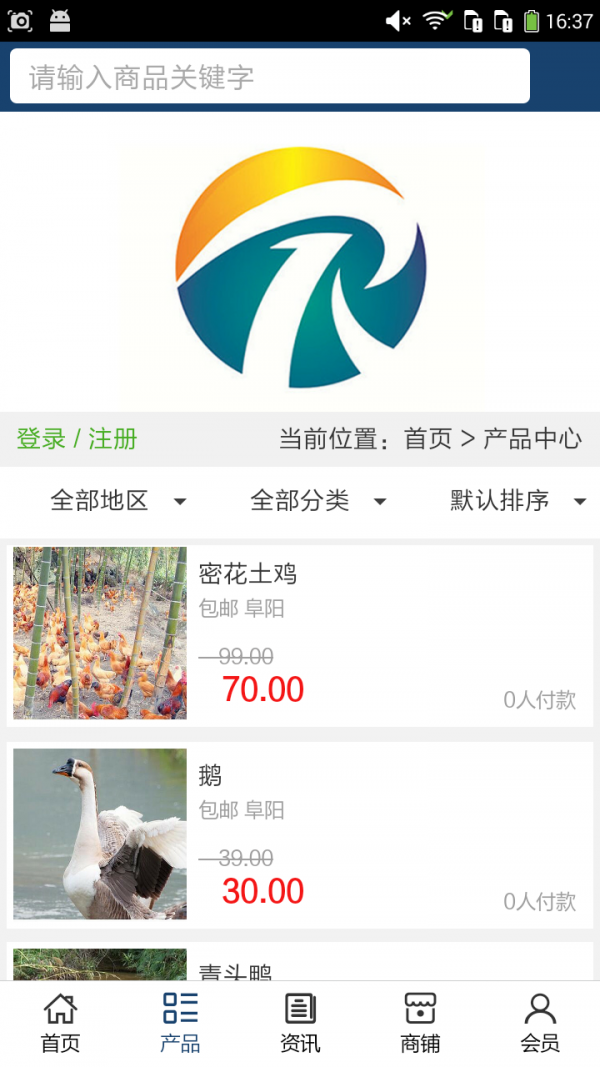600x1067 pixels.
Task: Switch to the 产品 tab
Action: (x=180, y=1023)
